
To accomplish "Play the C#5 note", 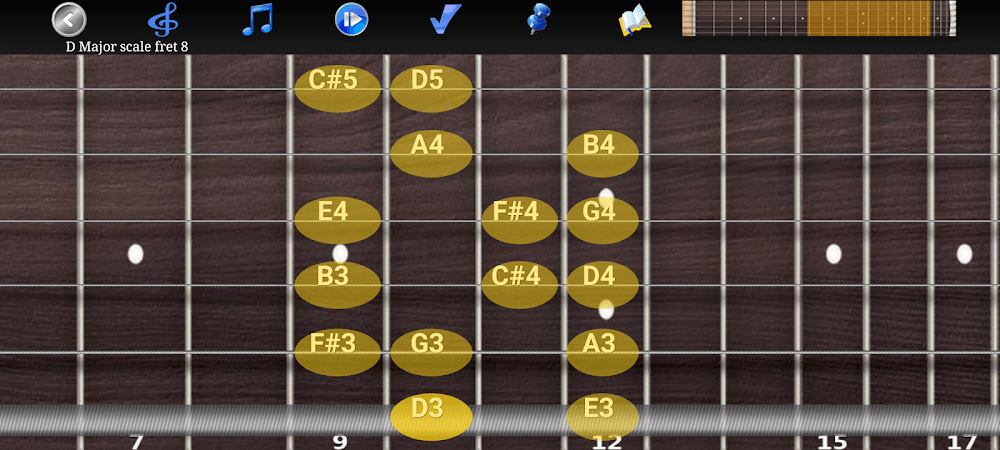I will click(x=337, y=88).
